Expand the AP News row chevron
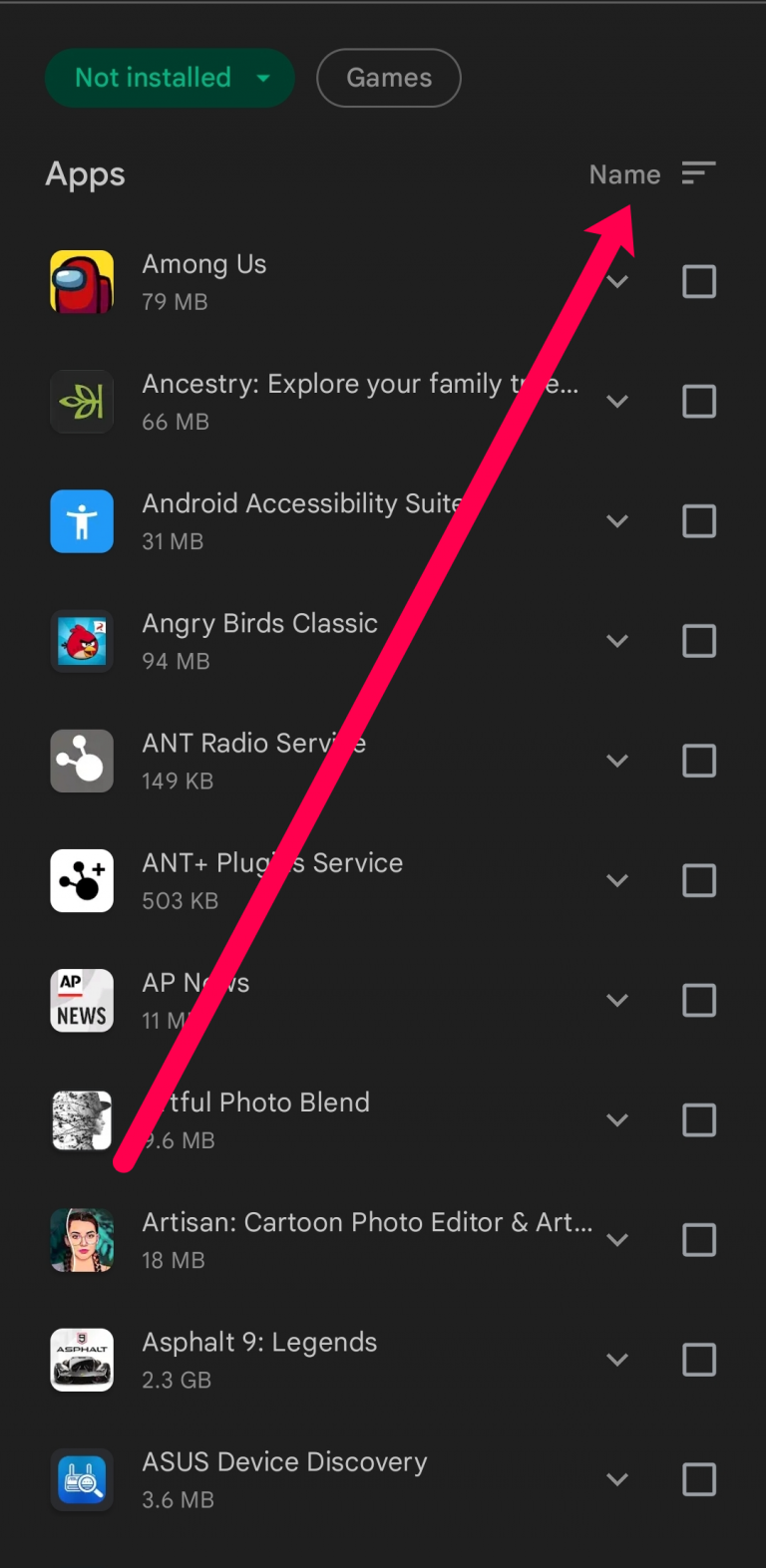This screenshot has height=1568, width=766. point(617,1000)
